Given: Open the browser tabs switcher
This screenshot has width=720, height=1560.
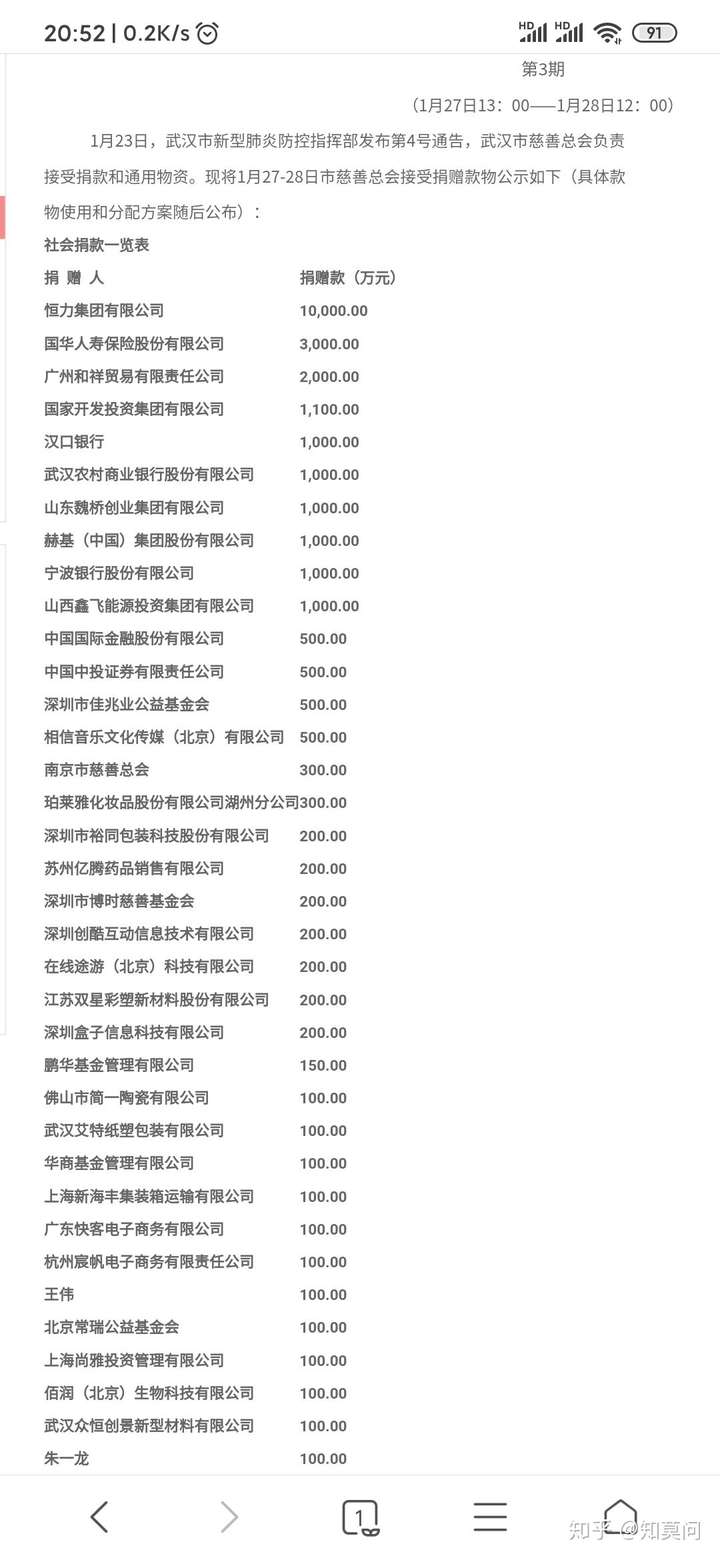Looking at the screenshot, I should [360, 1517].
